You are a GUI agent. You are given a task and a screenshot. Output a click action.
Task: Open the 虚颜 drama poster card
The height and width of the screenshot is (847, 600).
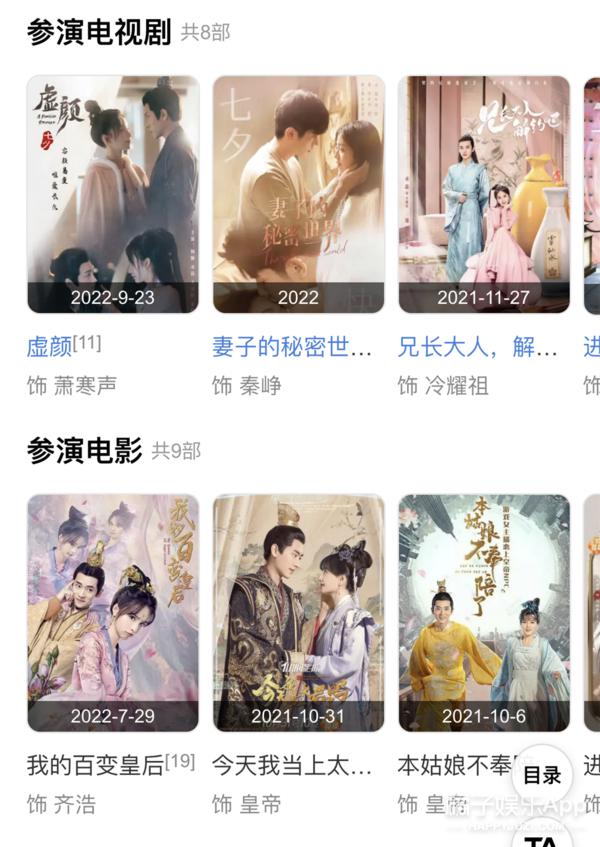(112, 194)
